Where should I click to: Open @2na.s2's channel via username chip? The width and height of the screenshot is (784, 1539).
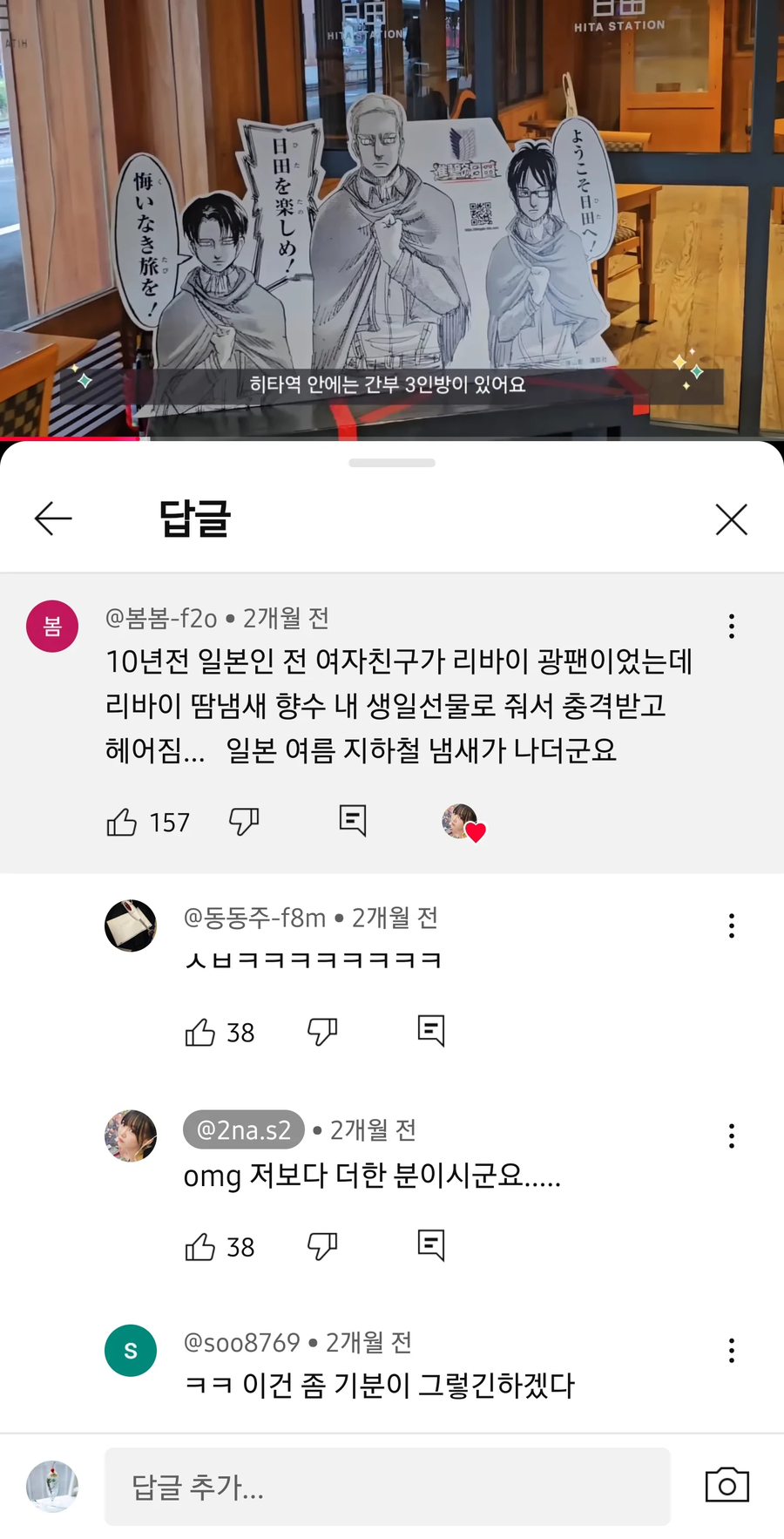tap(243, 1129)
